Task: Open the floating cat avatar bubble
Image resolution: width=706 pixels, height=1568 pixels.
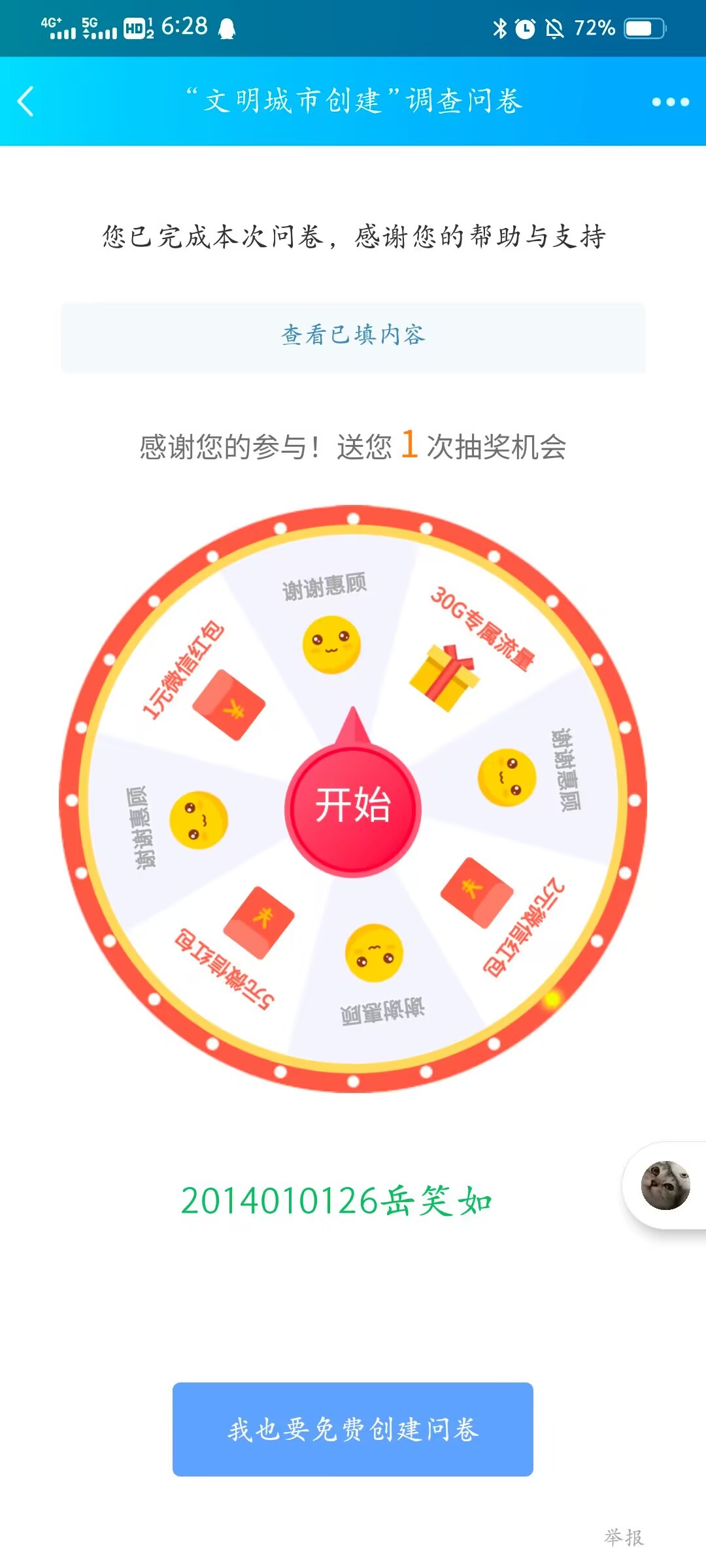Action: click(665, 1185)
